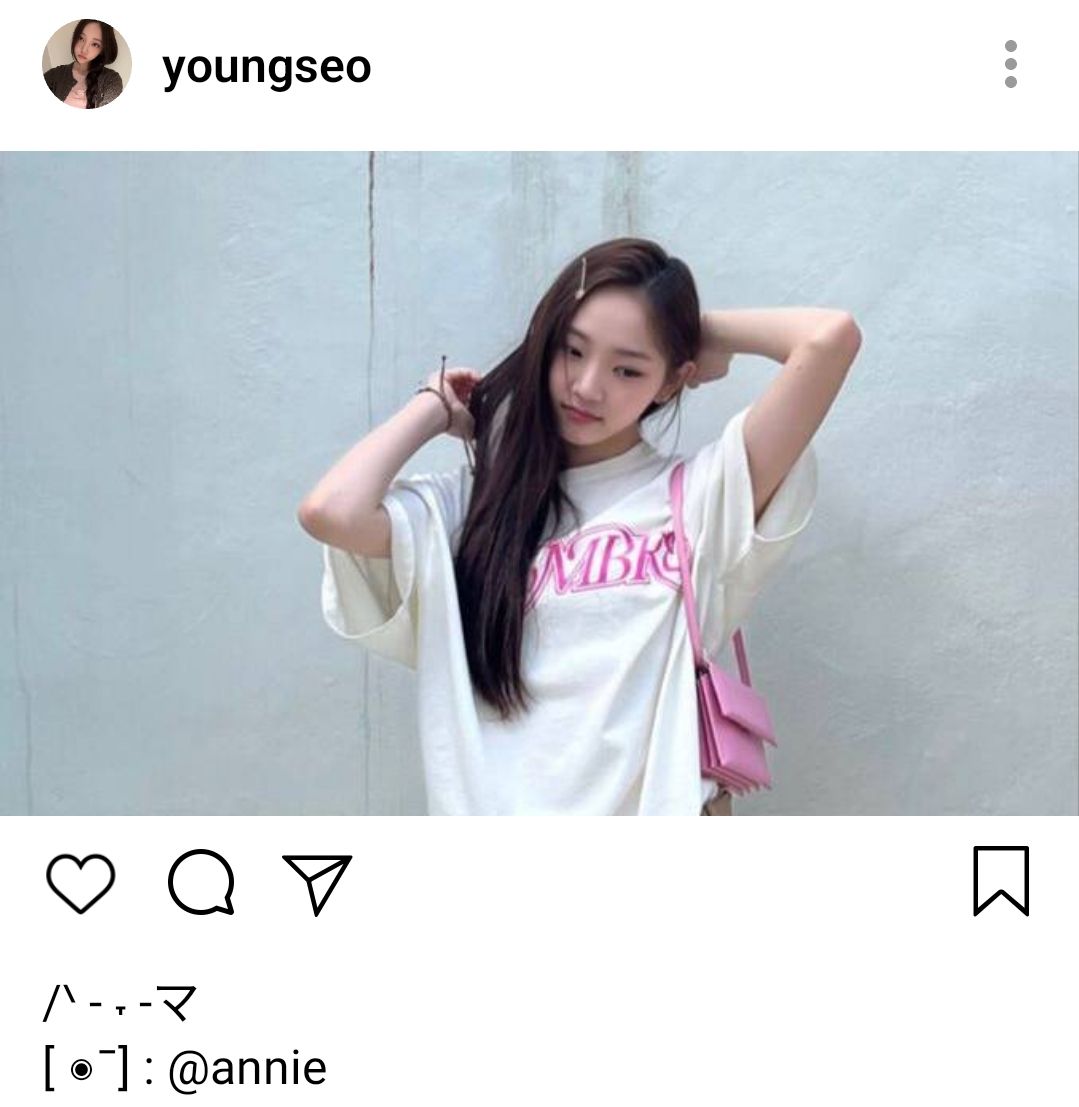
Task: Like youngseo's post with the heart
Action: pos(81,884)
